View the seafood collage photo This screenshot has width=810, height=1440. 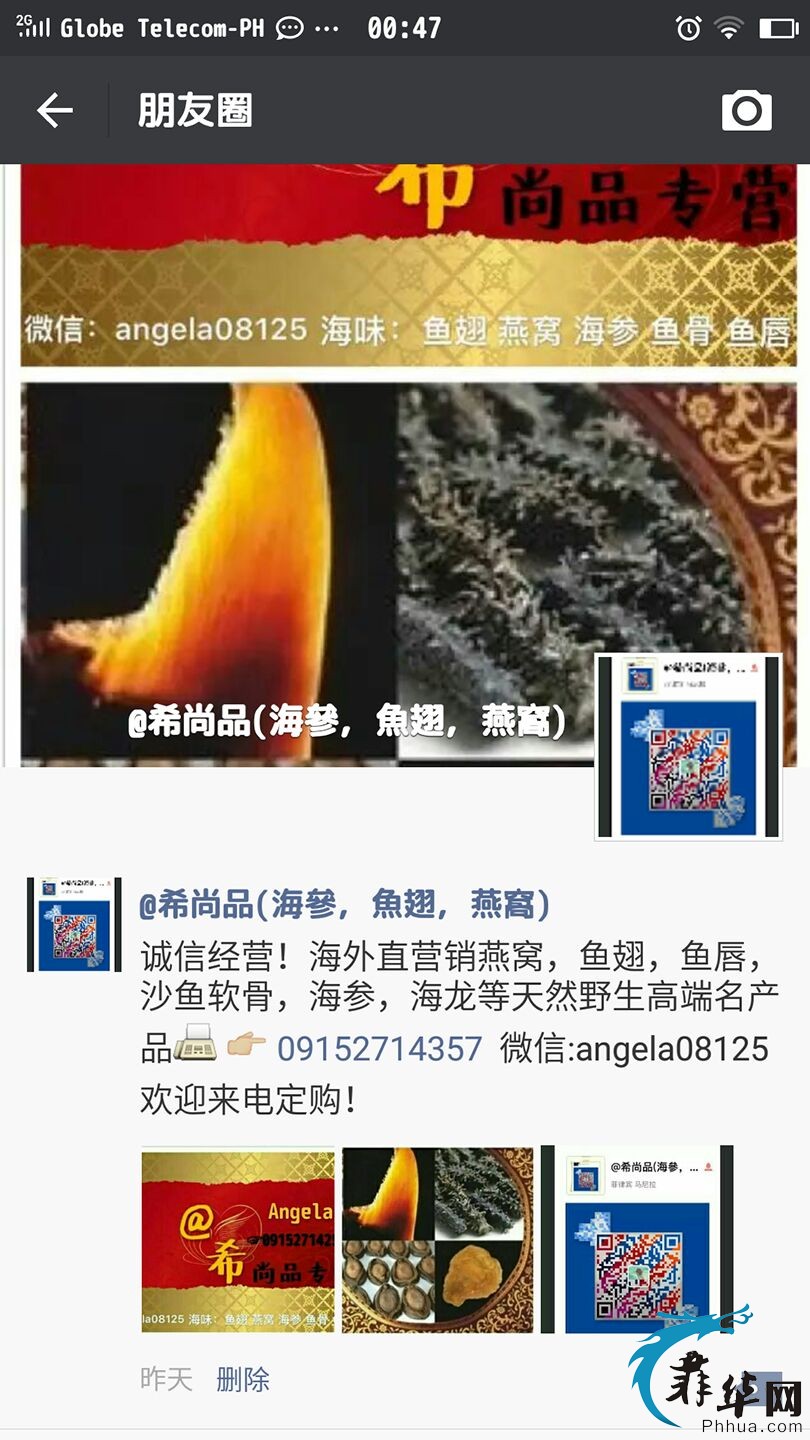coord(437,1240)
